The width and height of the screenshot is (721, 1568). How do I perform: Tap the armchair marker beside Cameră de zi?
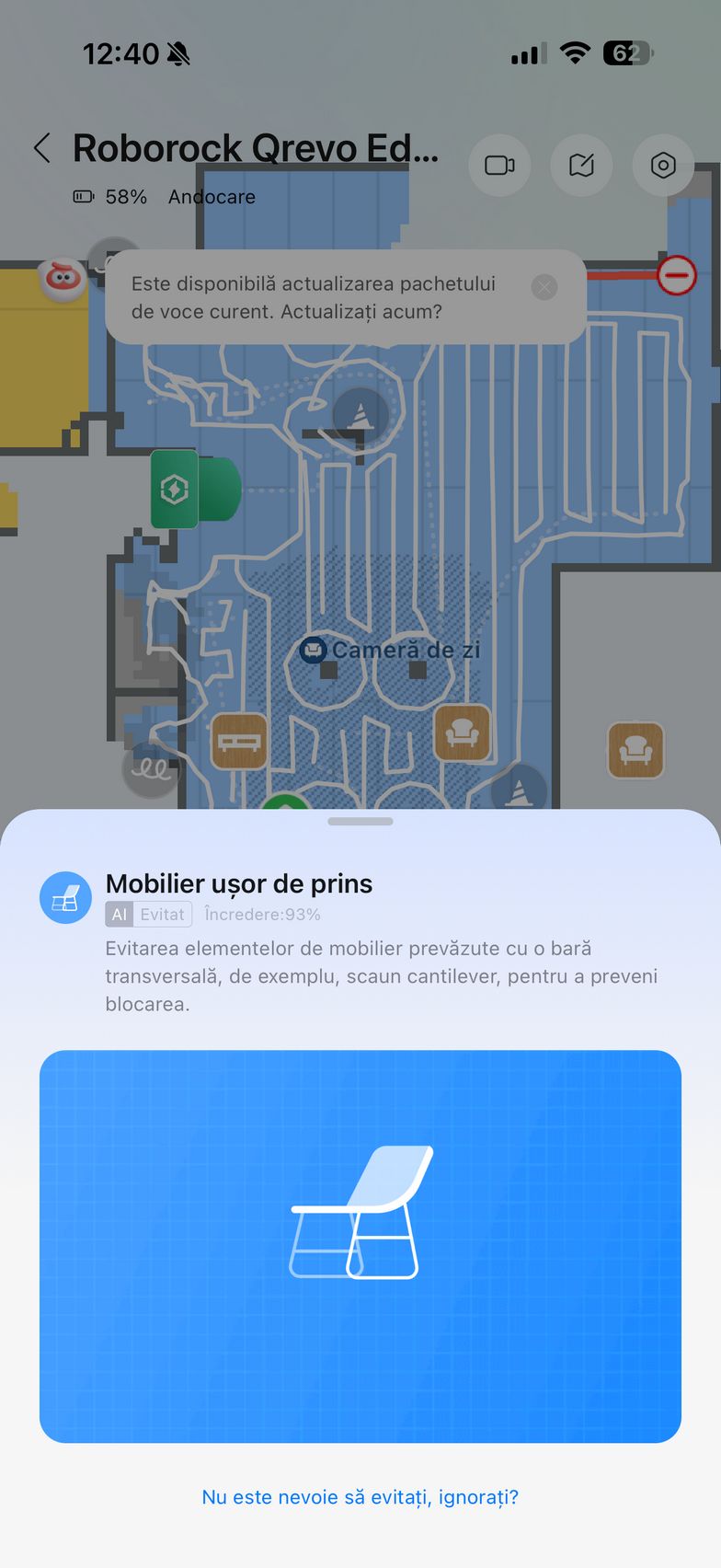click(x=462, y=732)
